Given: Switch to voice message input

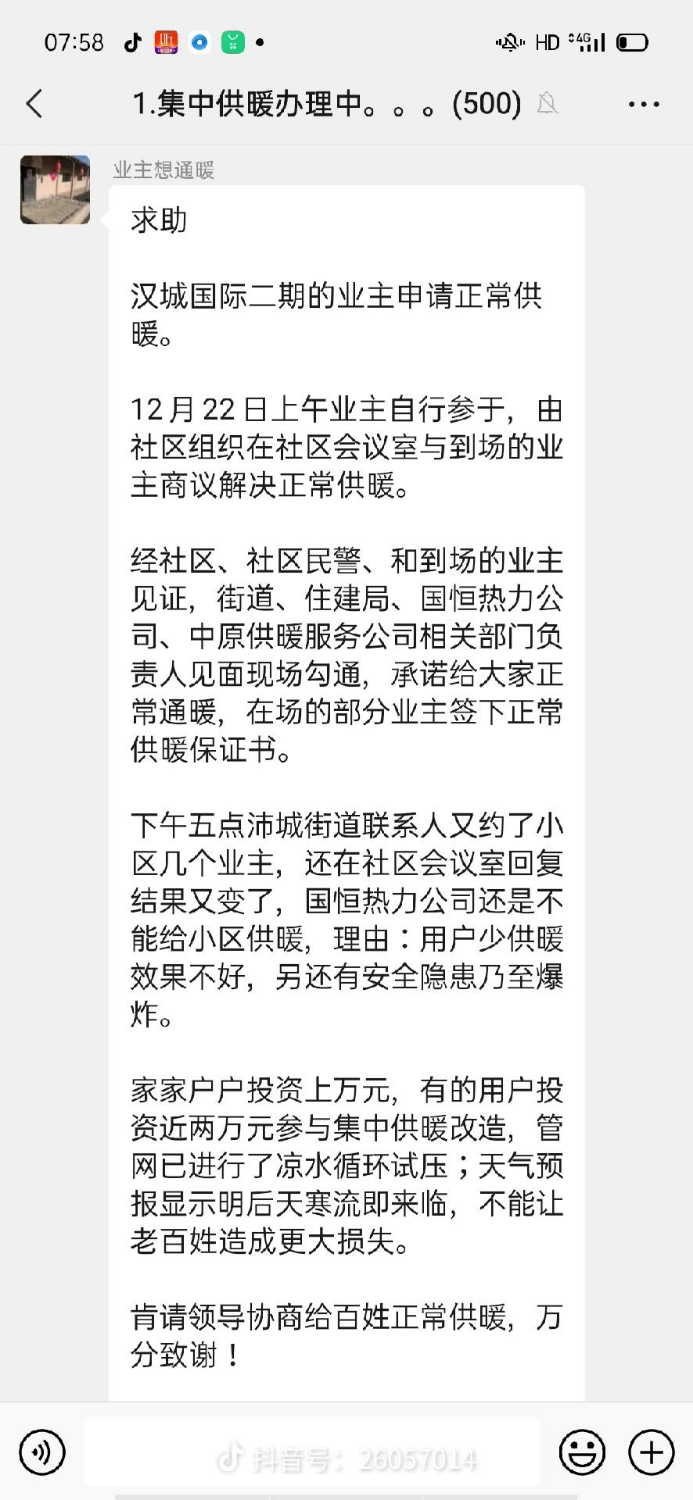Looking at the screenshot, I should pos(42,1452).
